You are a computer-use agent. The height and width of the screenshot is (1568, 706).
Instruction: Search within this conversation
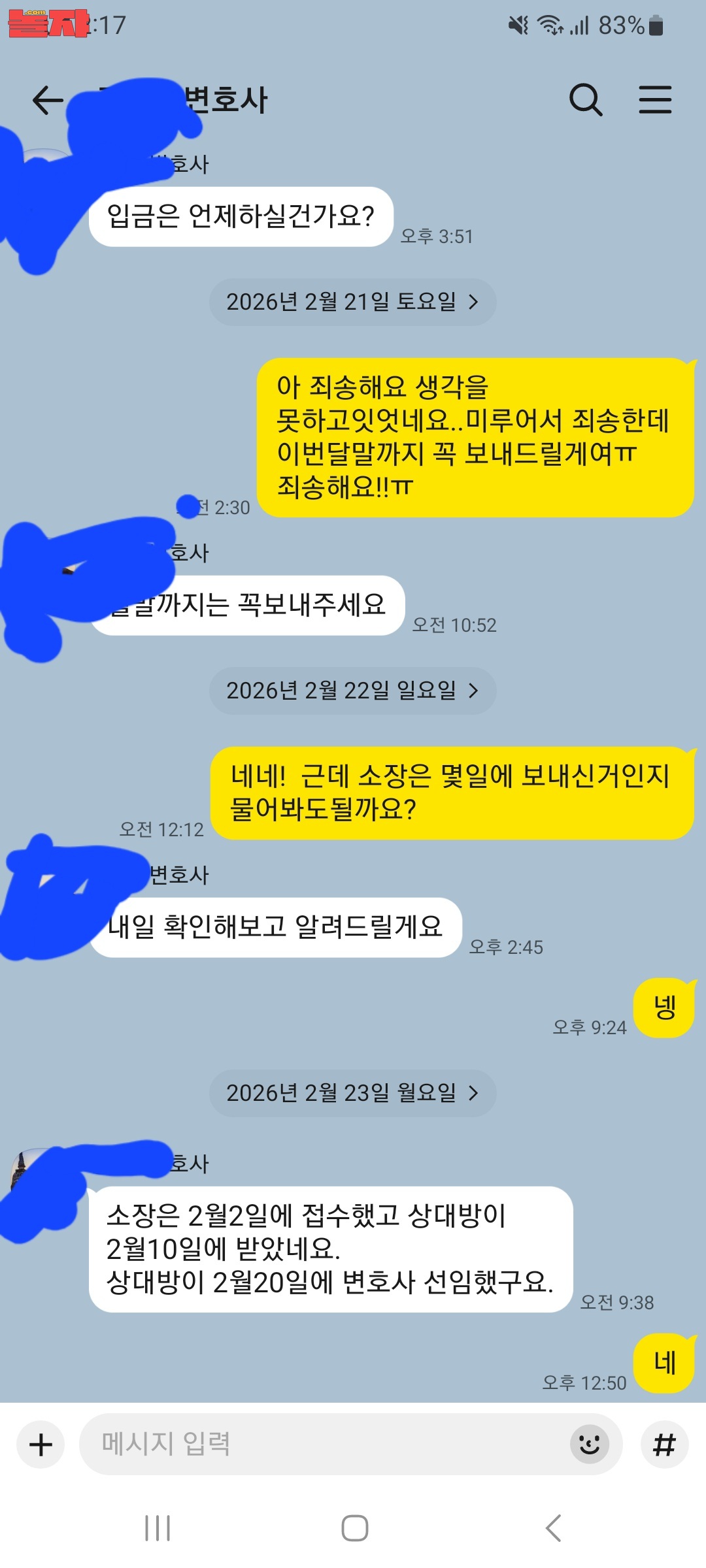(x=585, y=100)
